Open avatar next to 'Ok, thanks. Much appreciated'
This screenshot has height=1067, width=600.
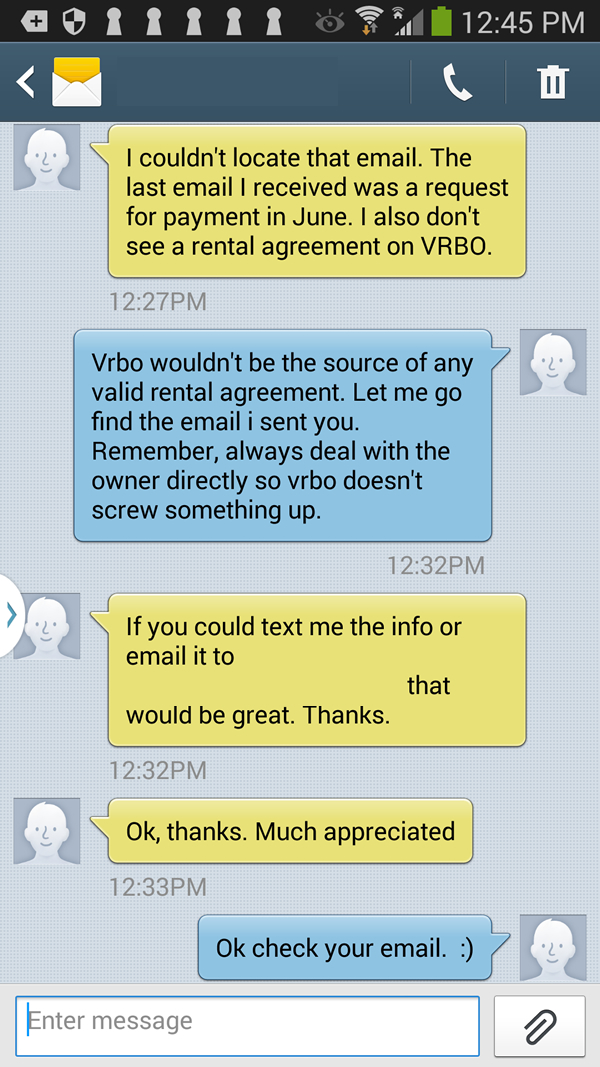(47, 831)
